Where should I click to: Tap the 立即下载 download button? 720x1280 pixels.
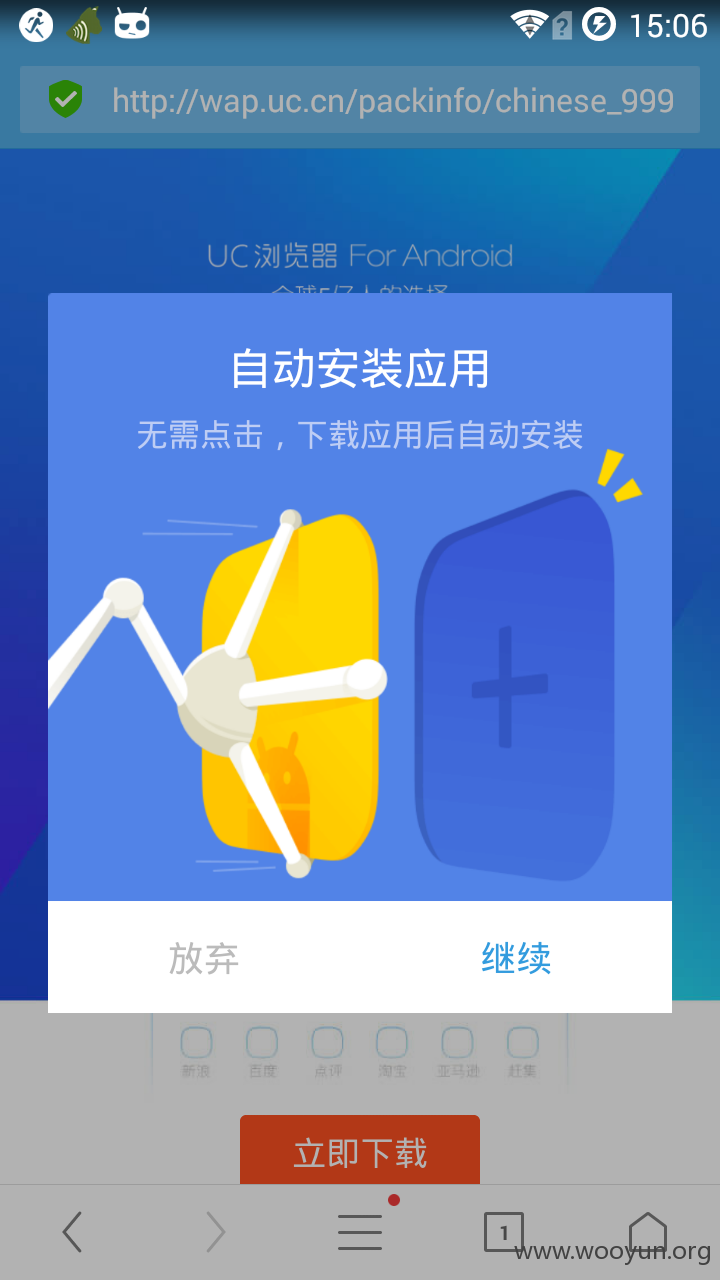pos(360,1152)
